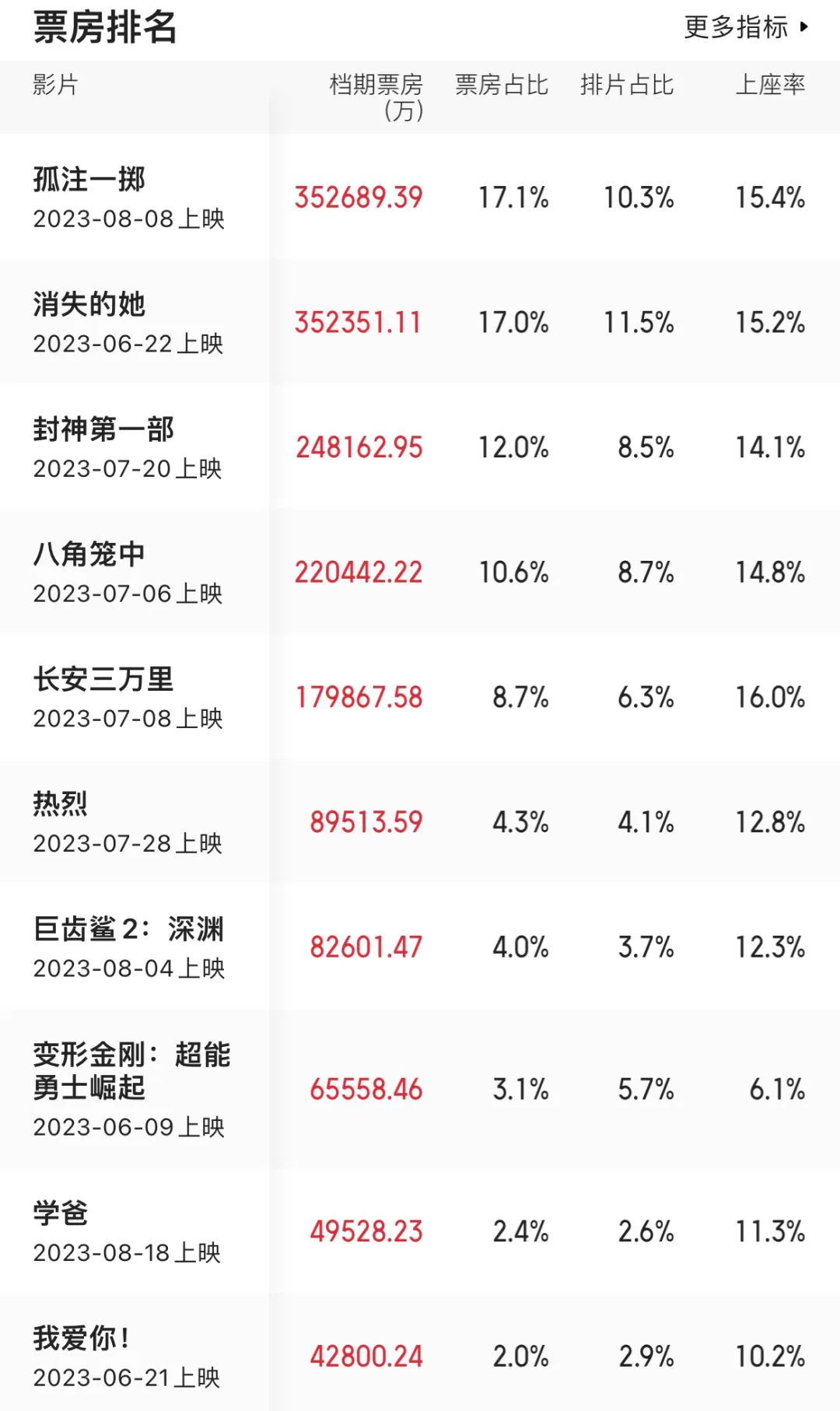Open 长安三万里 box office details
The width and height of the screenshot is (840, 1411).
coord(420,696)
